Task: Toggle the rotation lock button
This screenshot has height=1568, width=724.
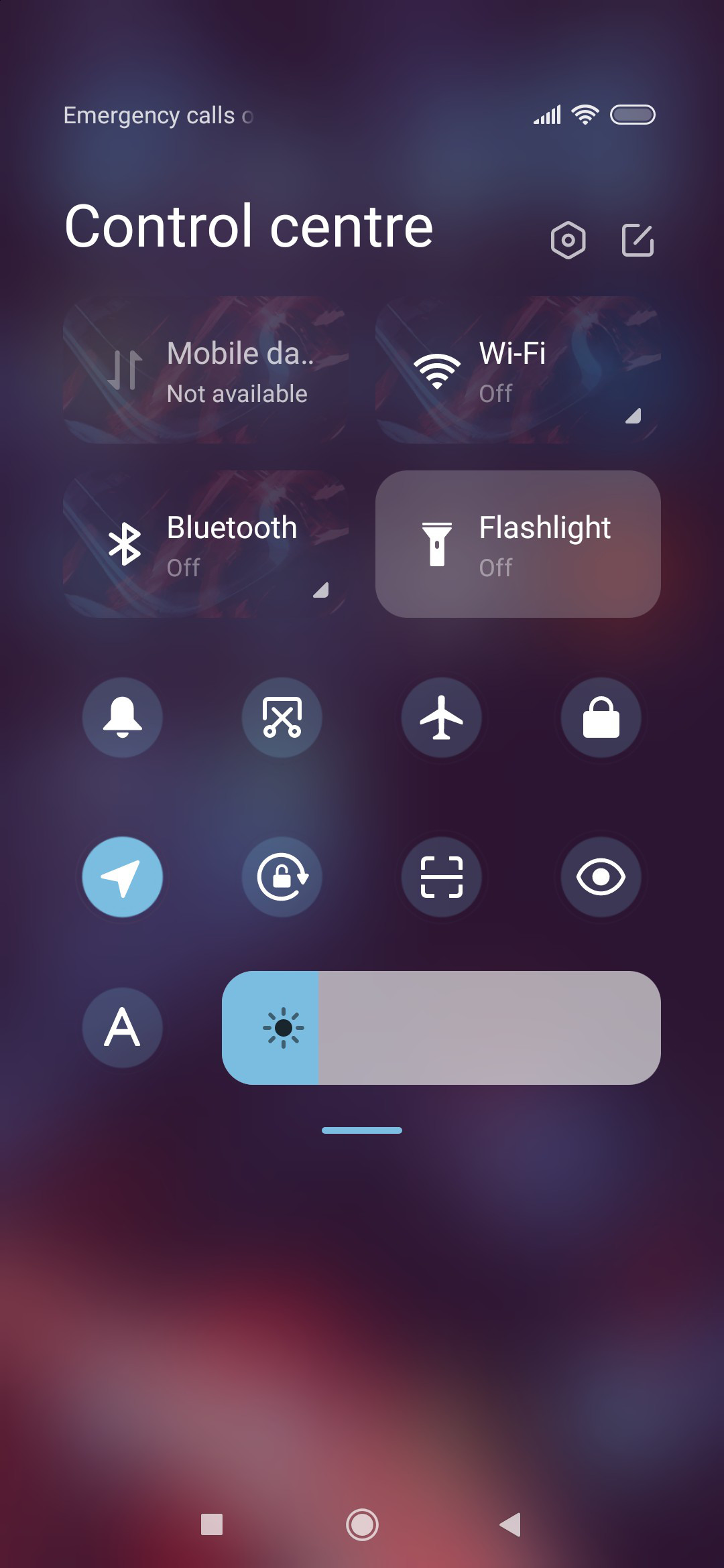Action: coord(282,876)
